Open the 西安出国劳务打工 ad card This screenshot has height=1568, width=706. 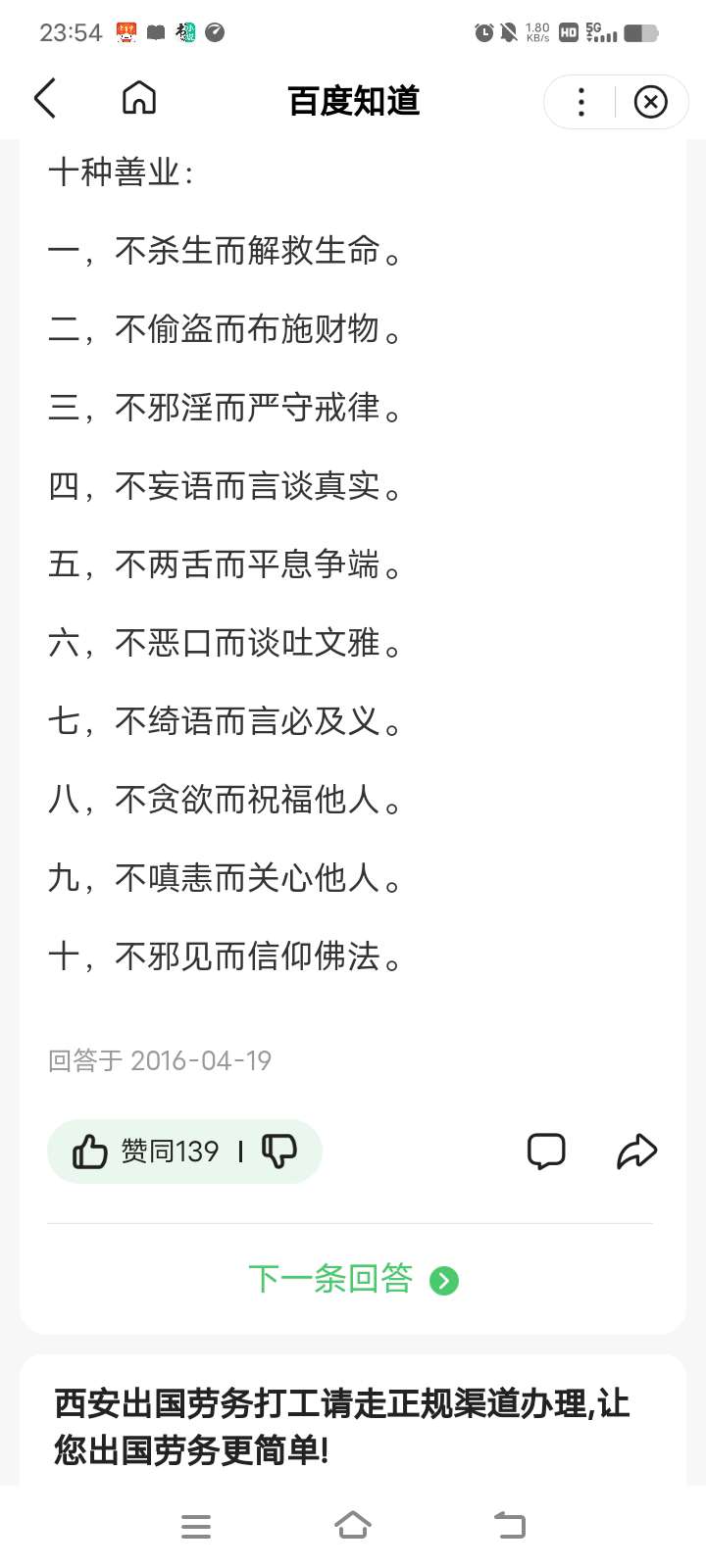(x=353, y=1425)
